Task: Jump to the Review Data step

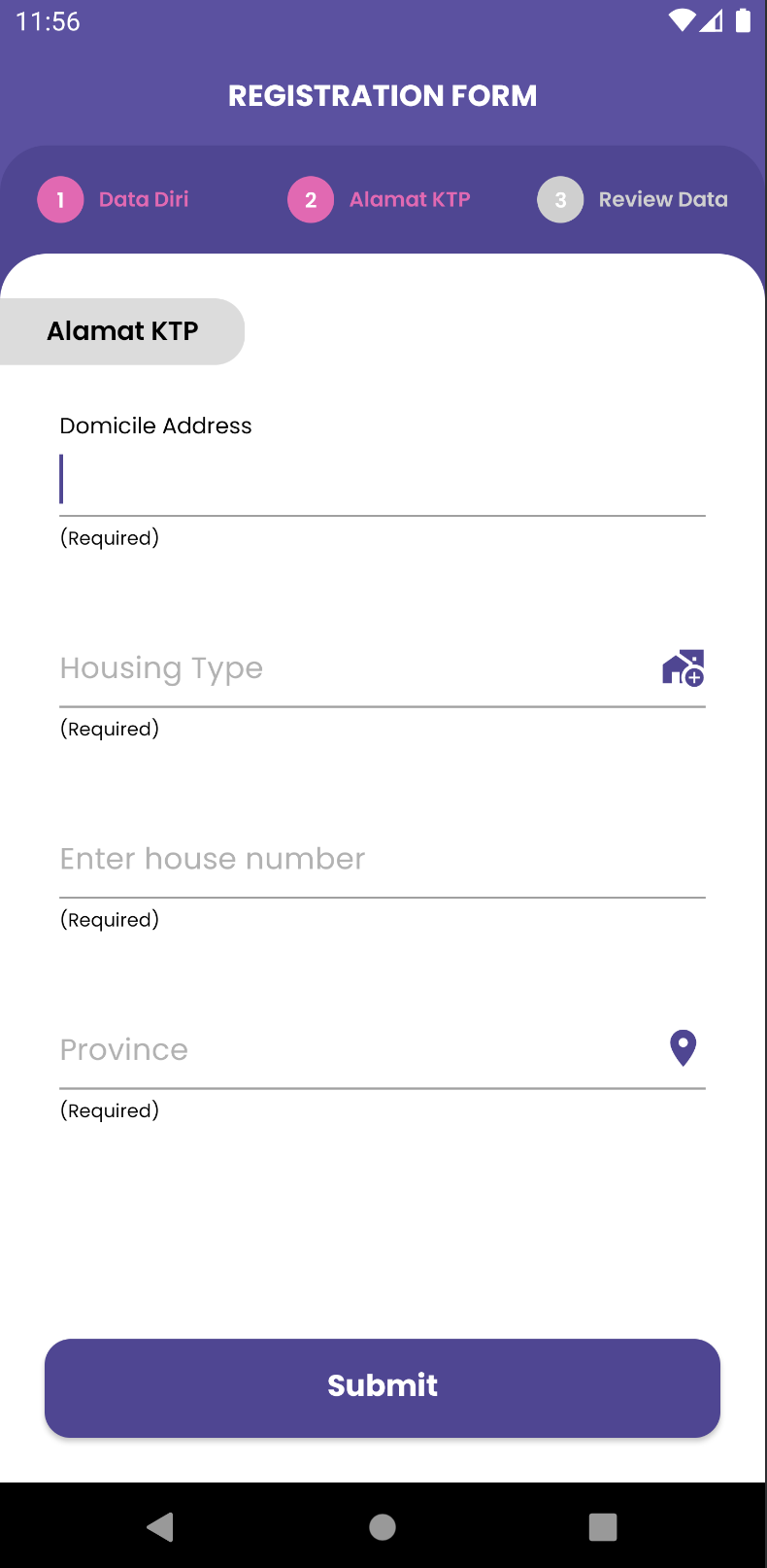Action: pyautogui.click(x=633, y=199)
